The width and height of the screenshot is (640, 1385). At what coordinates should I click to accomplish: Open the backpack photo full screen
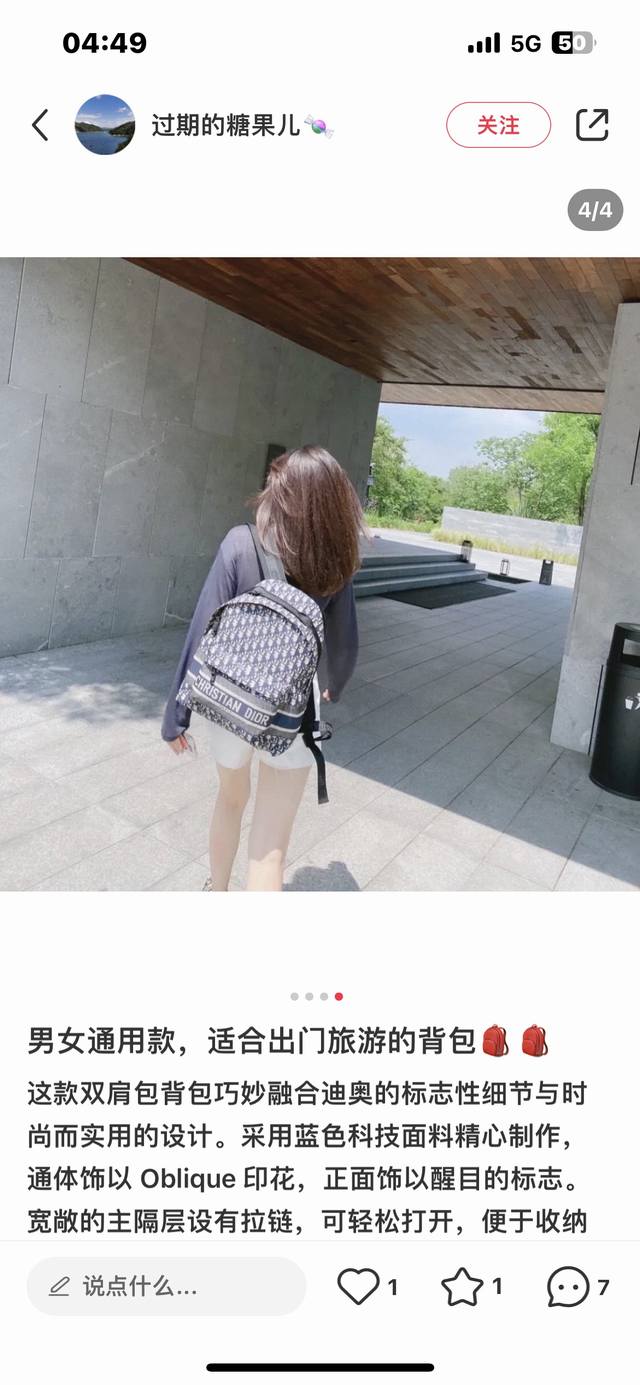[320, 574]
